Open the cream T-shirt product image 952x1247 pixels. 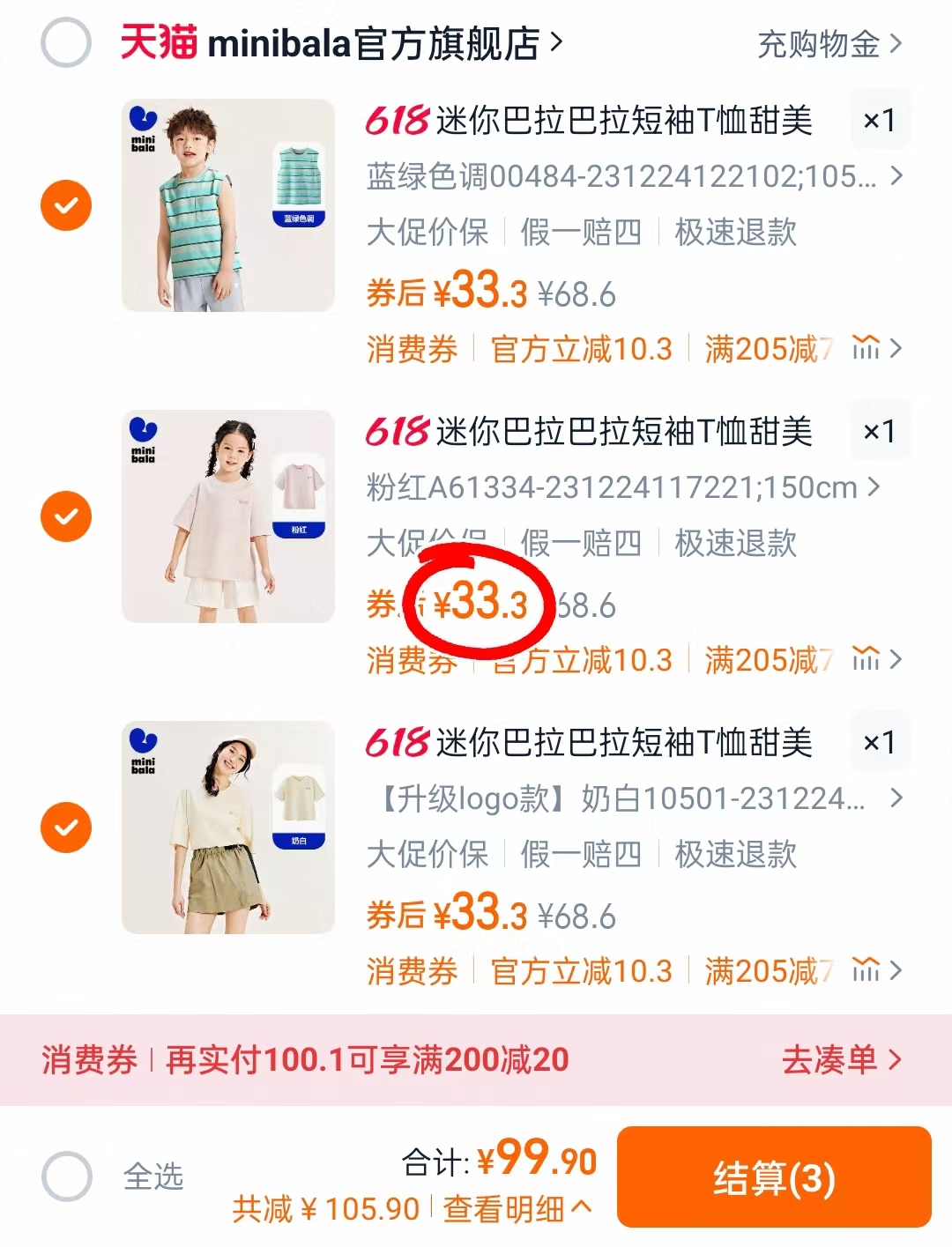(x=227, y=828)
